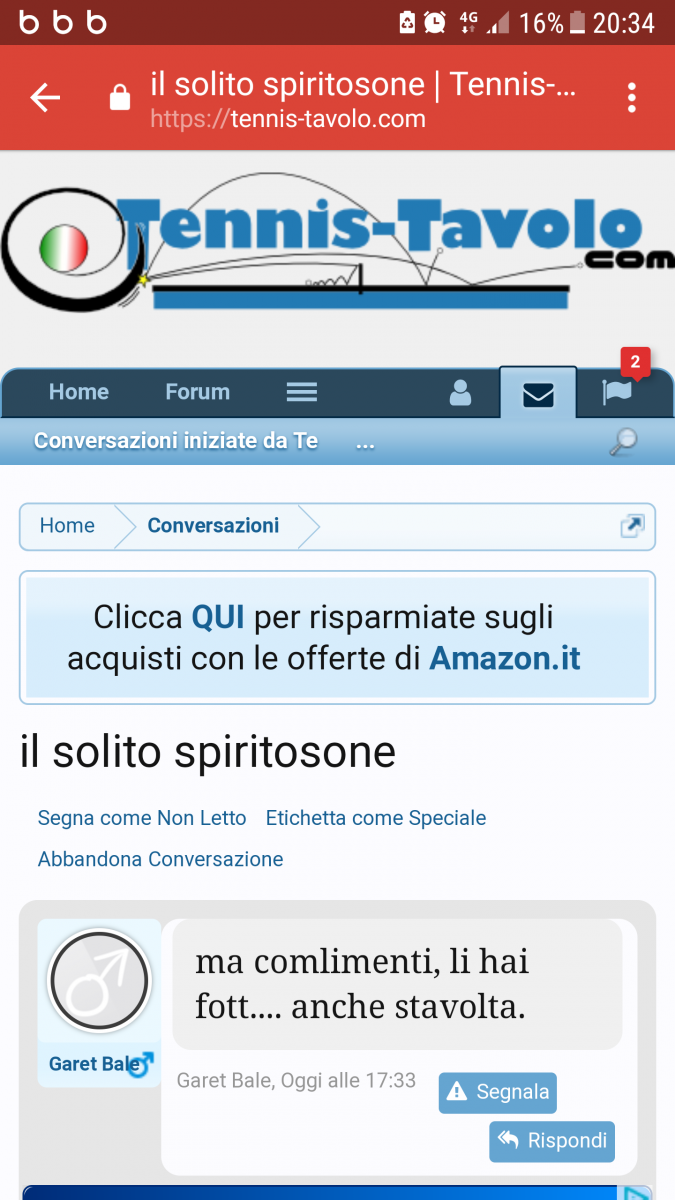The image size is (675, 1200).
Task: Tap Abbandona Conversazione
Action: pyautogui.click(x=161, y=859)
